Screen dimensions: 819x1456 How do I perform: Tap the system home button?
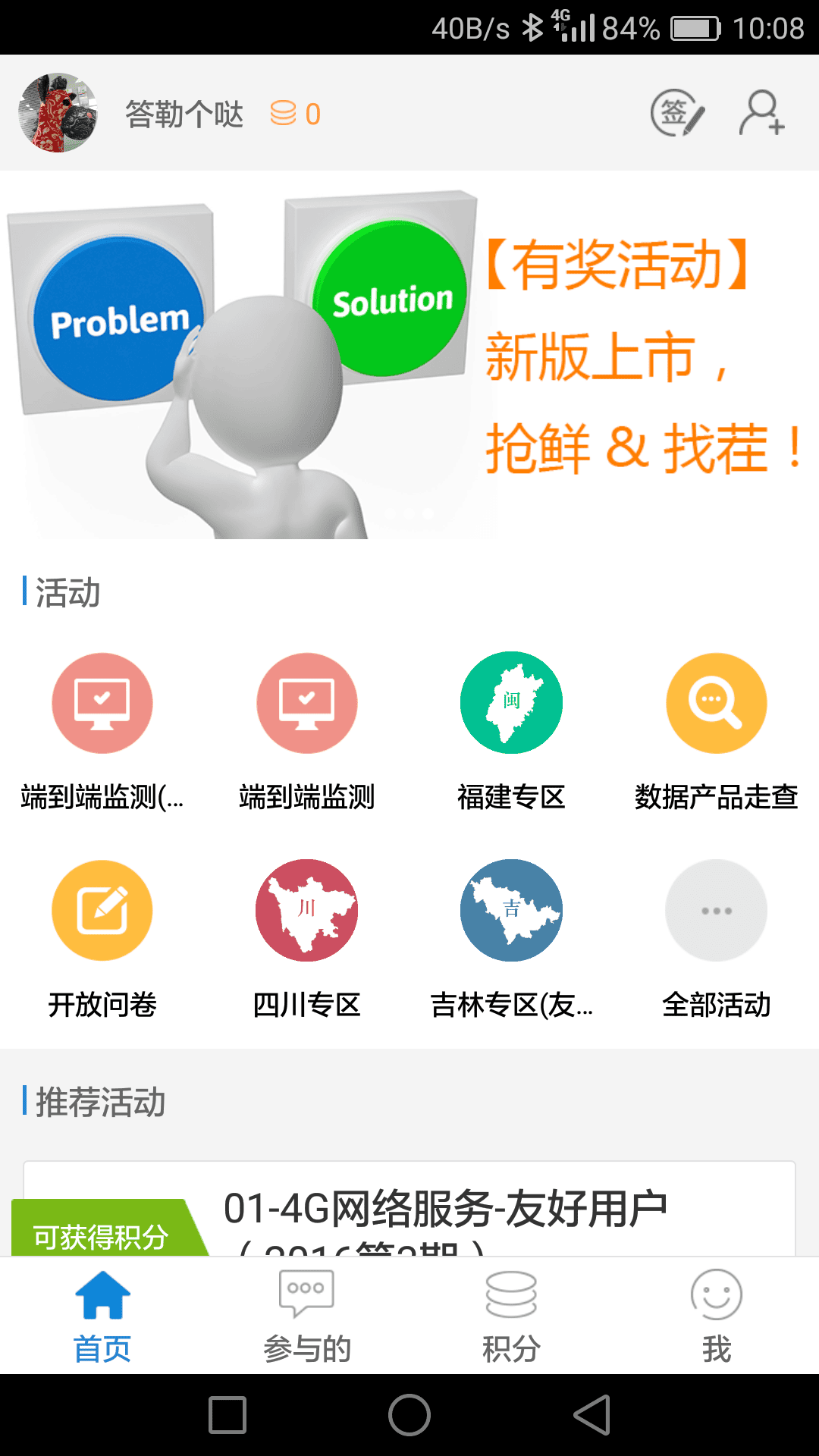pyautogui.click(x=409, y=1415)
